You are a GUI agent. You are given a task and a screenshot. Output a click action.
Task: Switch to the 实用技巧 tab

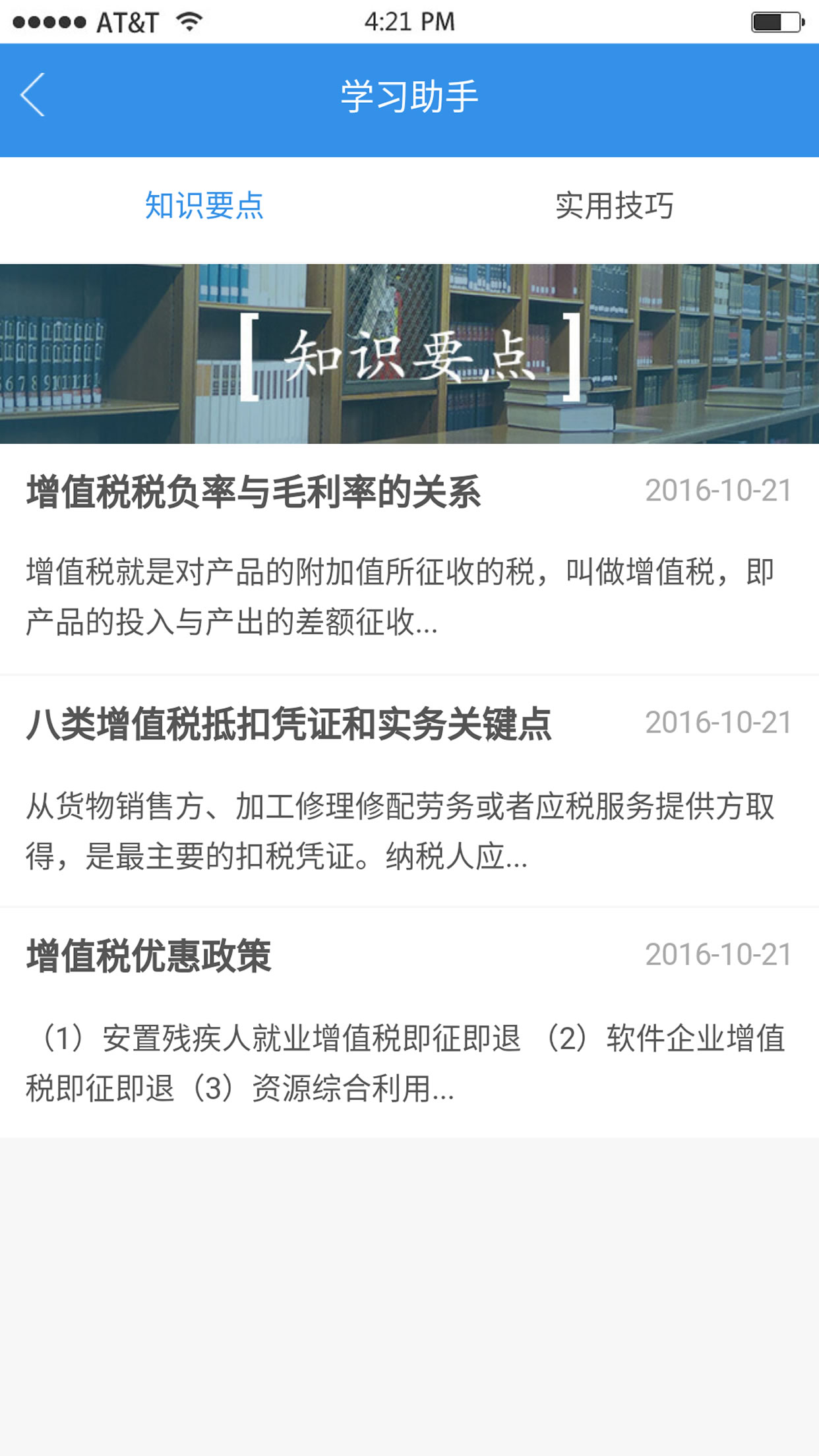(x=615, y=206)
